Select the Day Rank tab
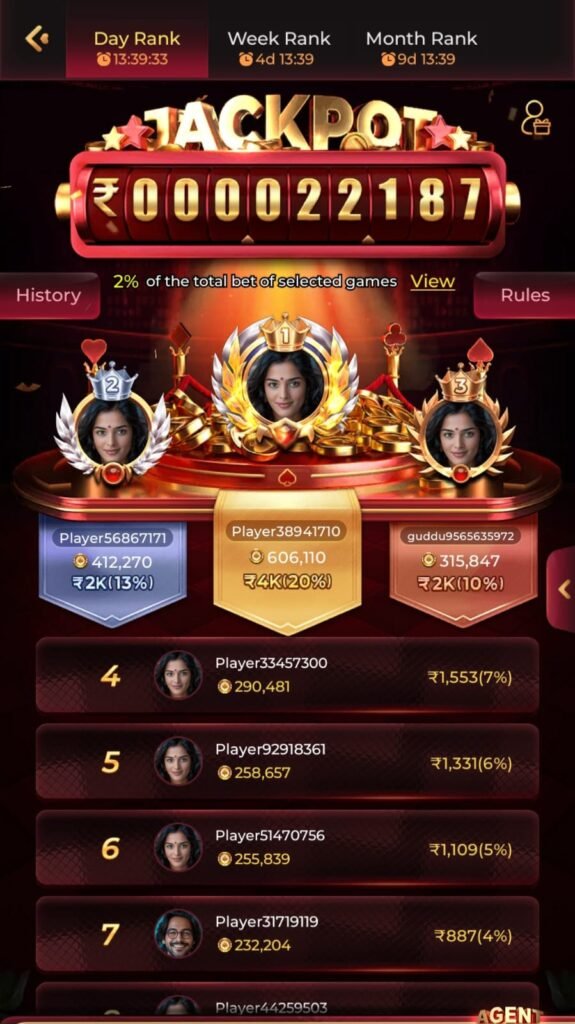This screenshot has height=1024, width=575. [x=137, y=48]
